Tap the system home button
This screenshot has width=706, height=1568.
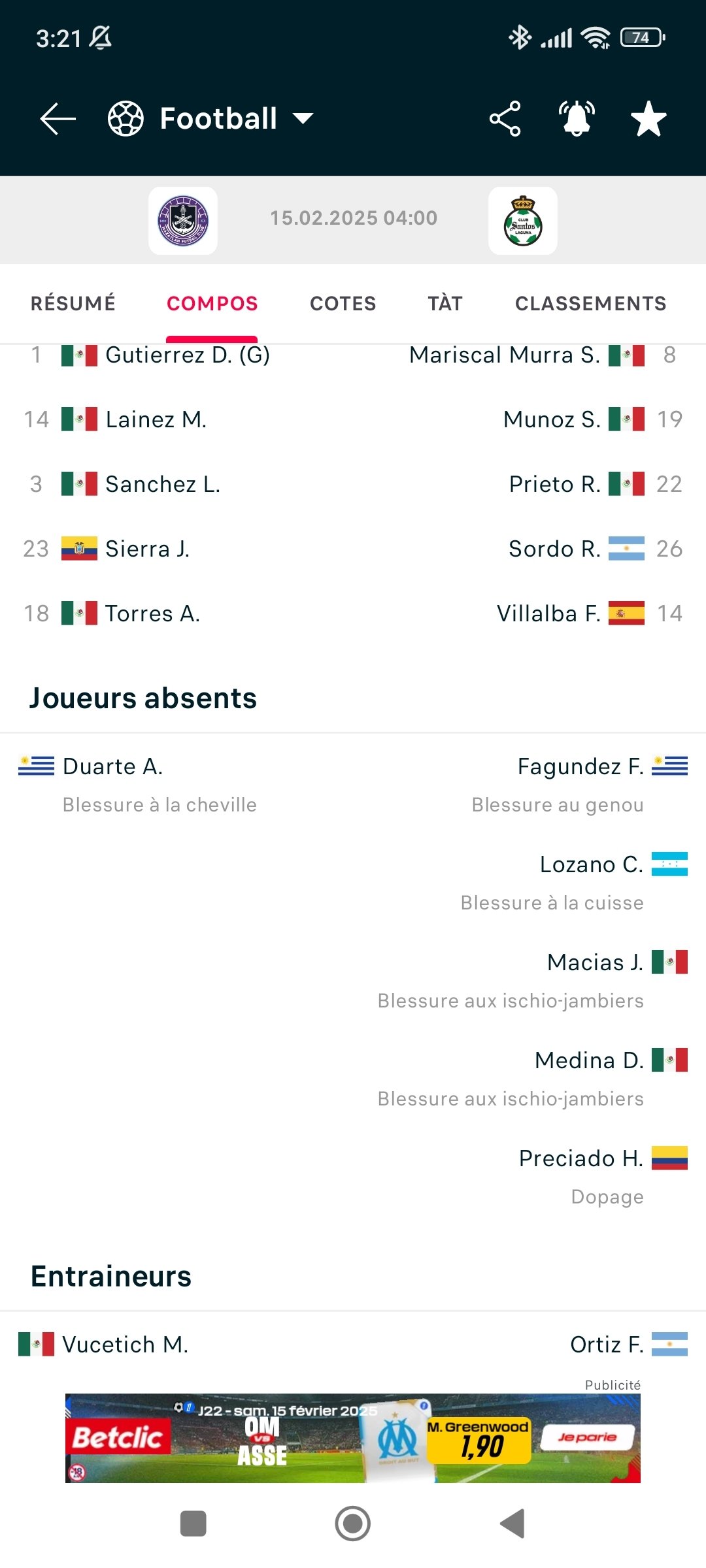point(353,1524)
